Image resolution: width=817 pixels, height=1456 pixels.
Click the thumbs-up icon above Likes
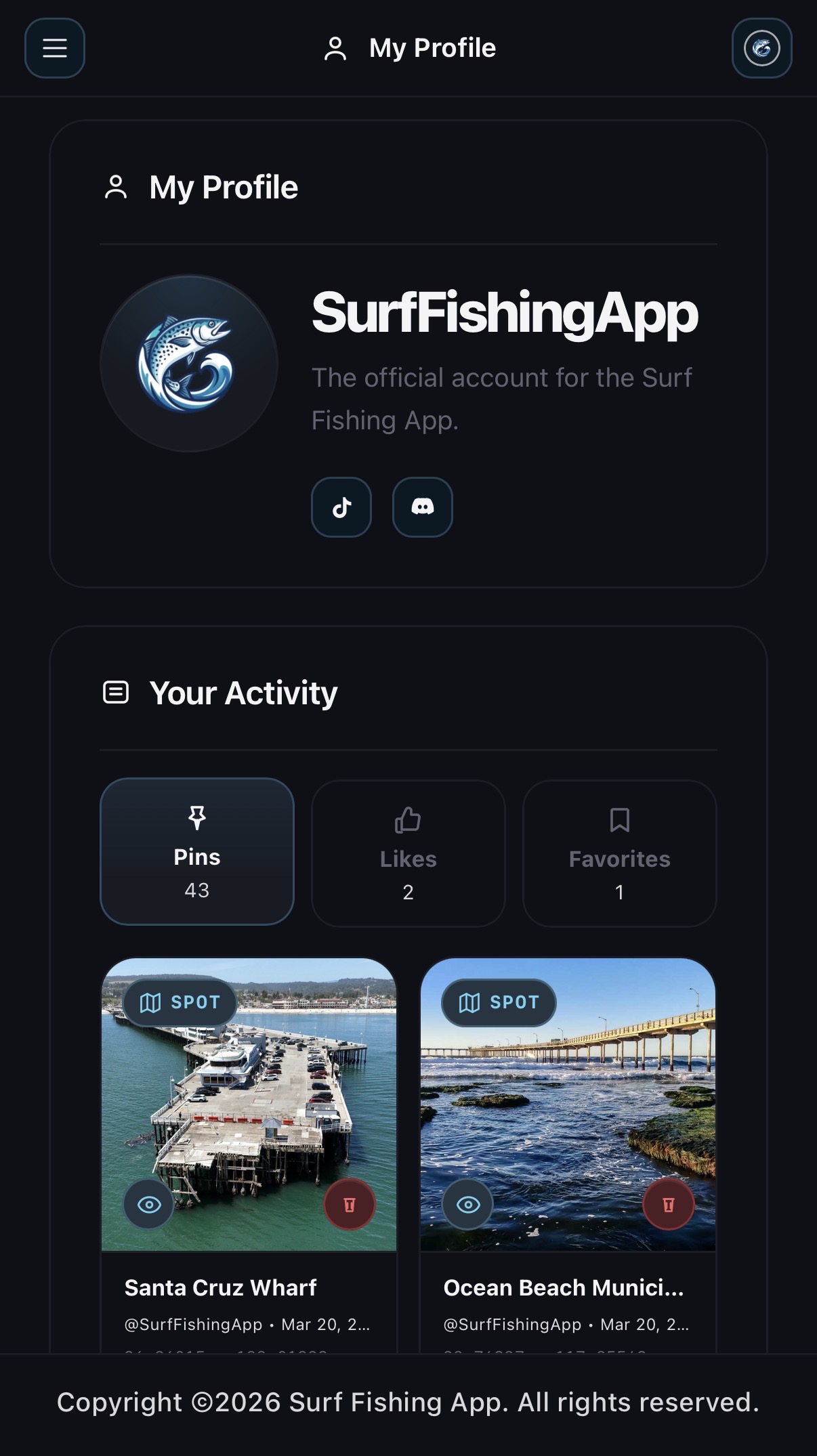tap(408, 820)
